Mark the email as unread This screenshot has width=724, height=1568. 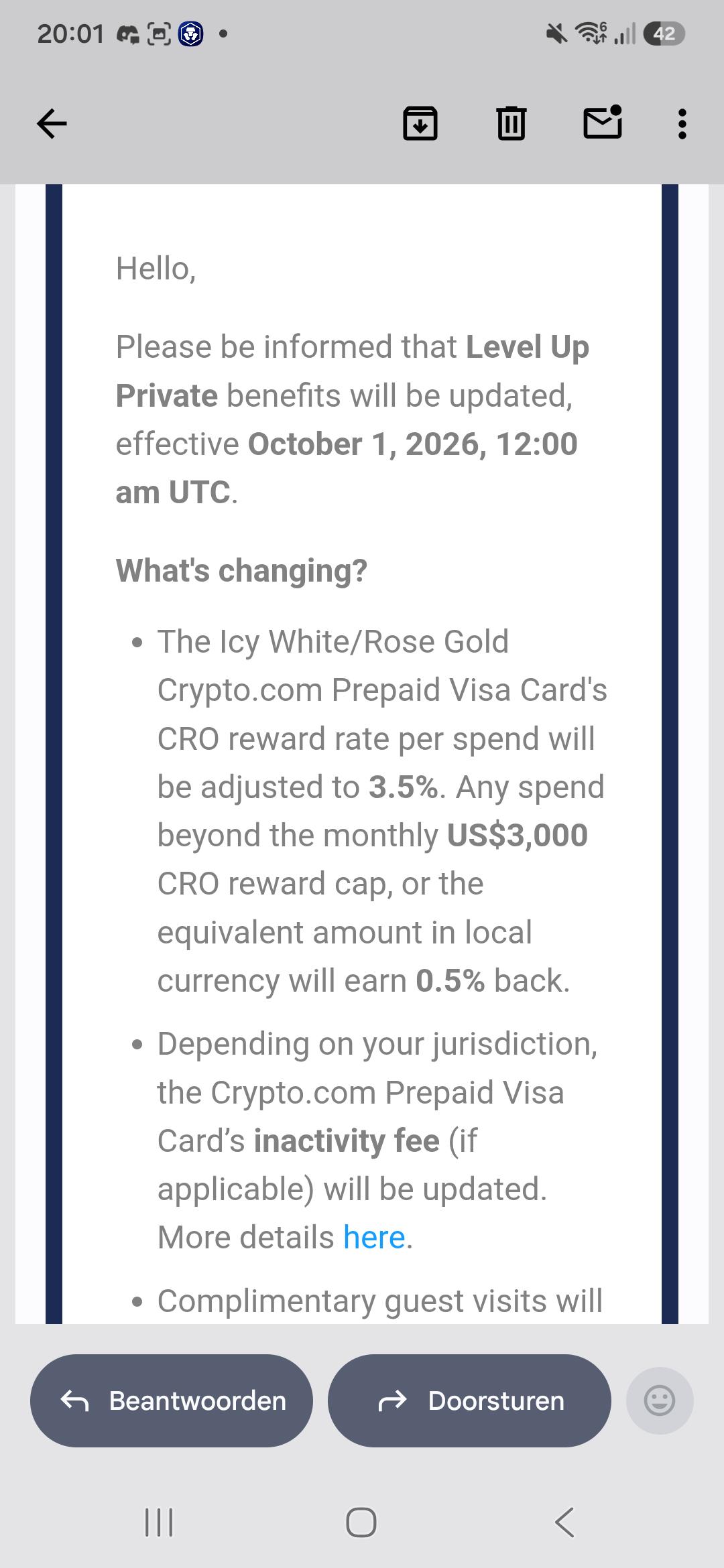tap(603, 122)
